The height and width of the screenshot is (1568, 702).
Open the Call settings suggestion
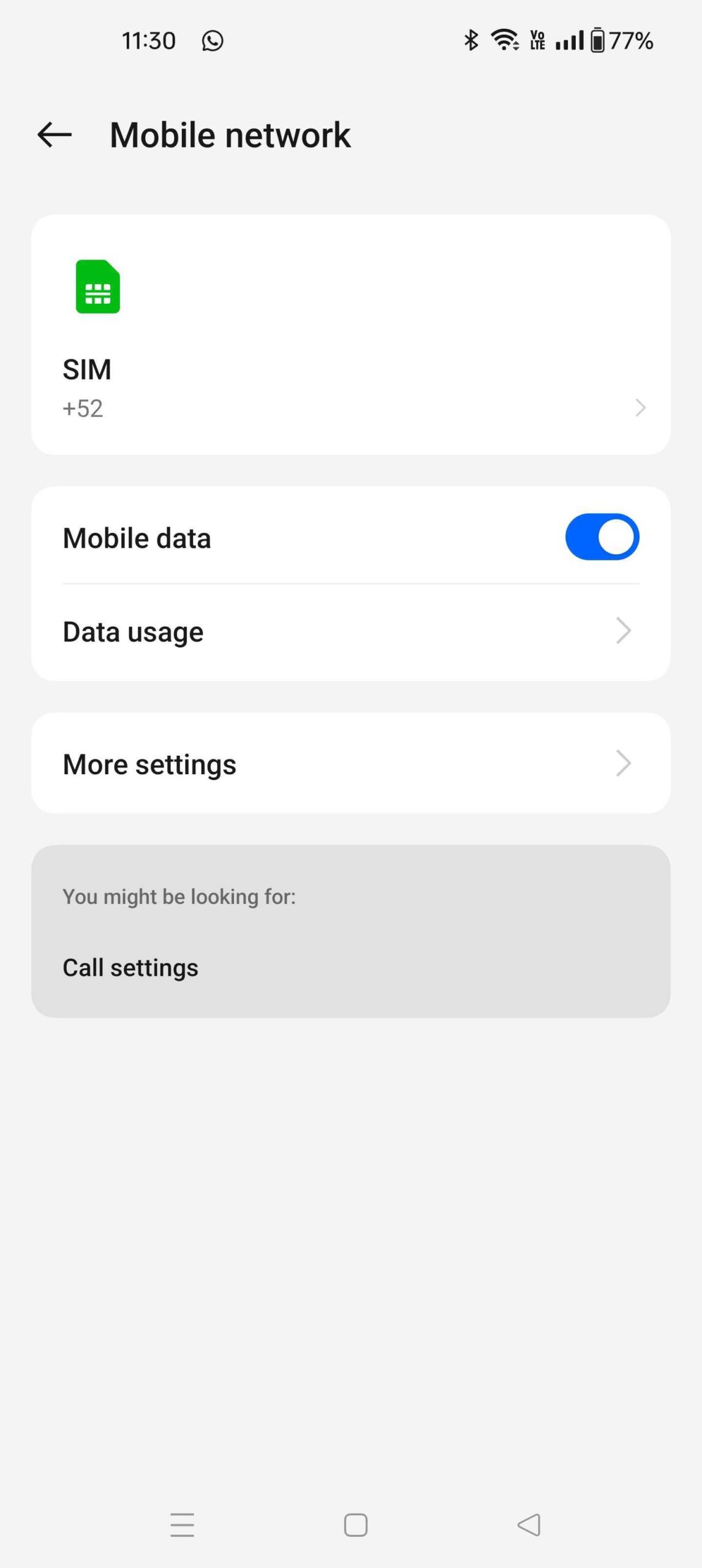(130, 968)
